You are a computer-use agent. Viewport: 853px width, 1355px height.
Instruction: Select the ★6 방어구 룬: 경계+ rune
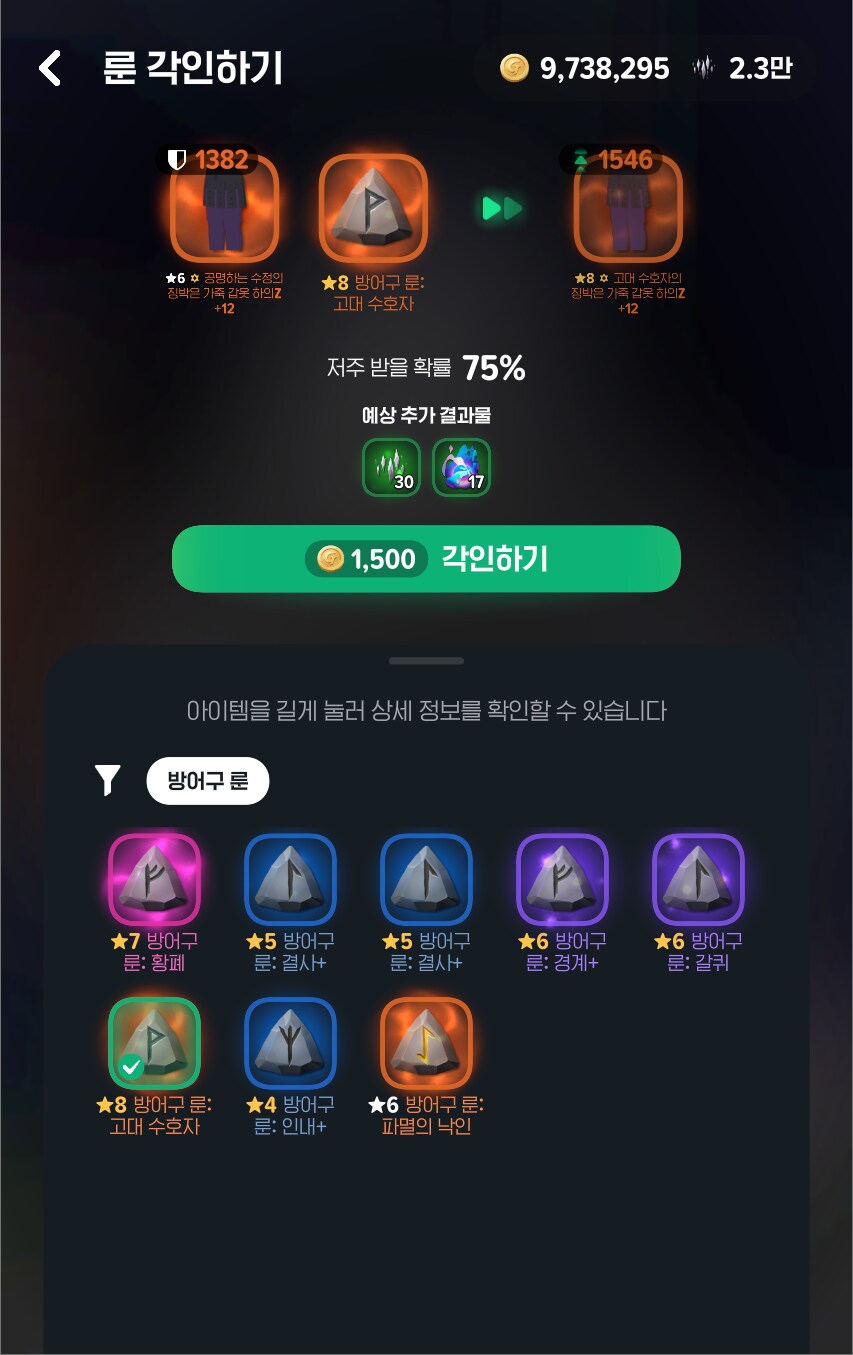point(562,879)
